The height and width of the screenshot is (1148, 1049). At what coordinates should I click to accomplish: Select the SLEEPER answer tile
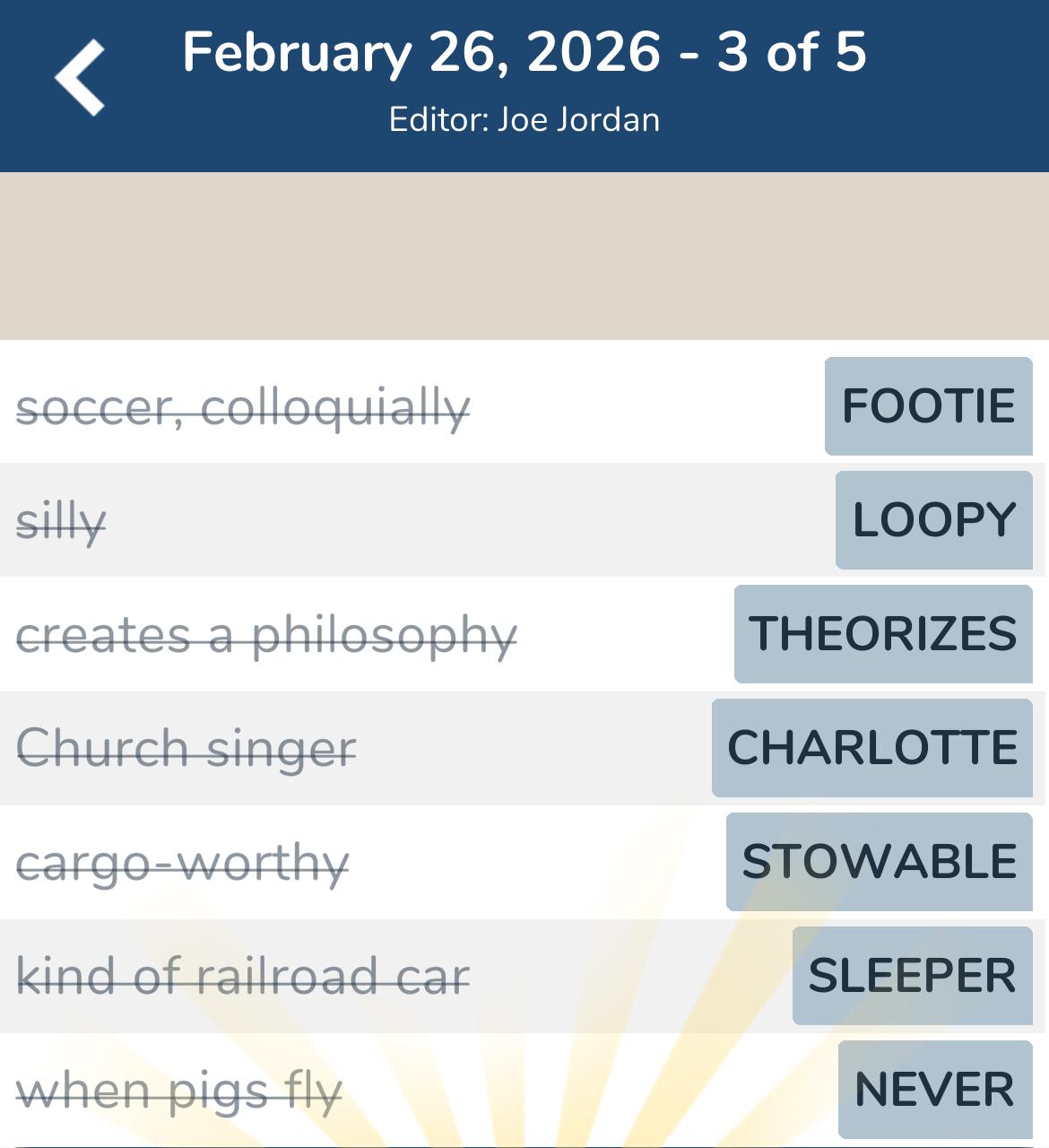pyautogui.click(x=912, y=975)
